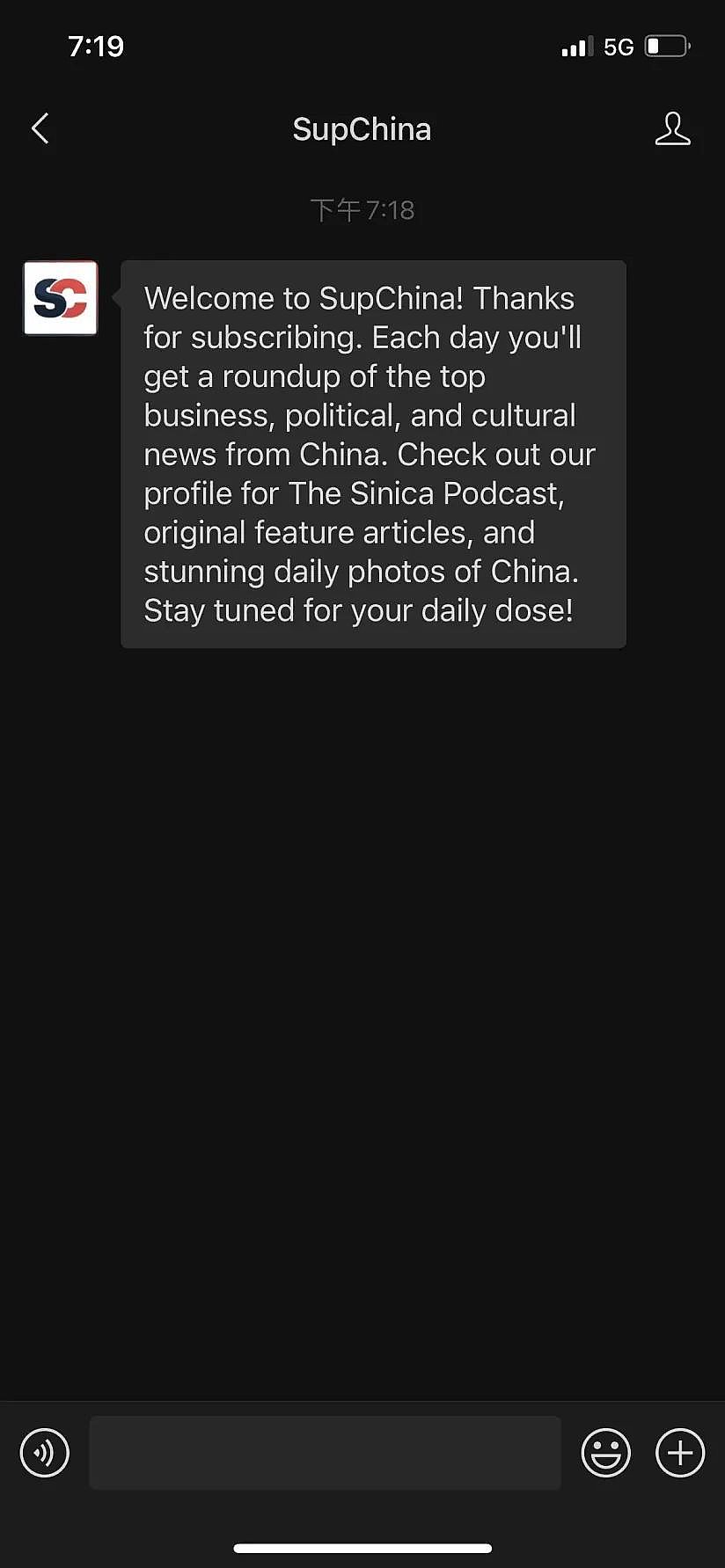This screenshot has height=1568, width=725.
Task: Tap the SupChina avatar logo
Action: coord(61,298)
